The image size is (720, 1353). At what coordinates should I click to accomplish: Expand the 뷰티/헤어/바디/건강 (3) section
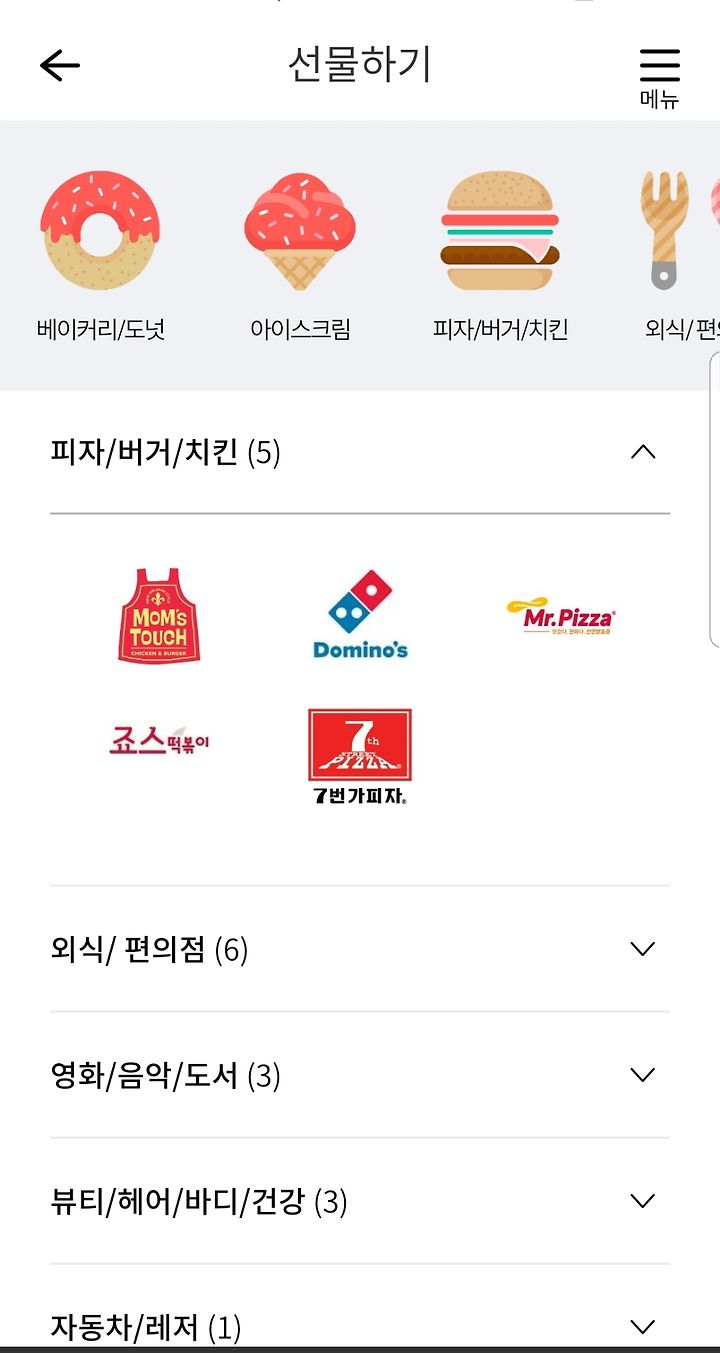[x=360, y=1201]
